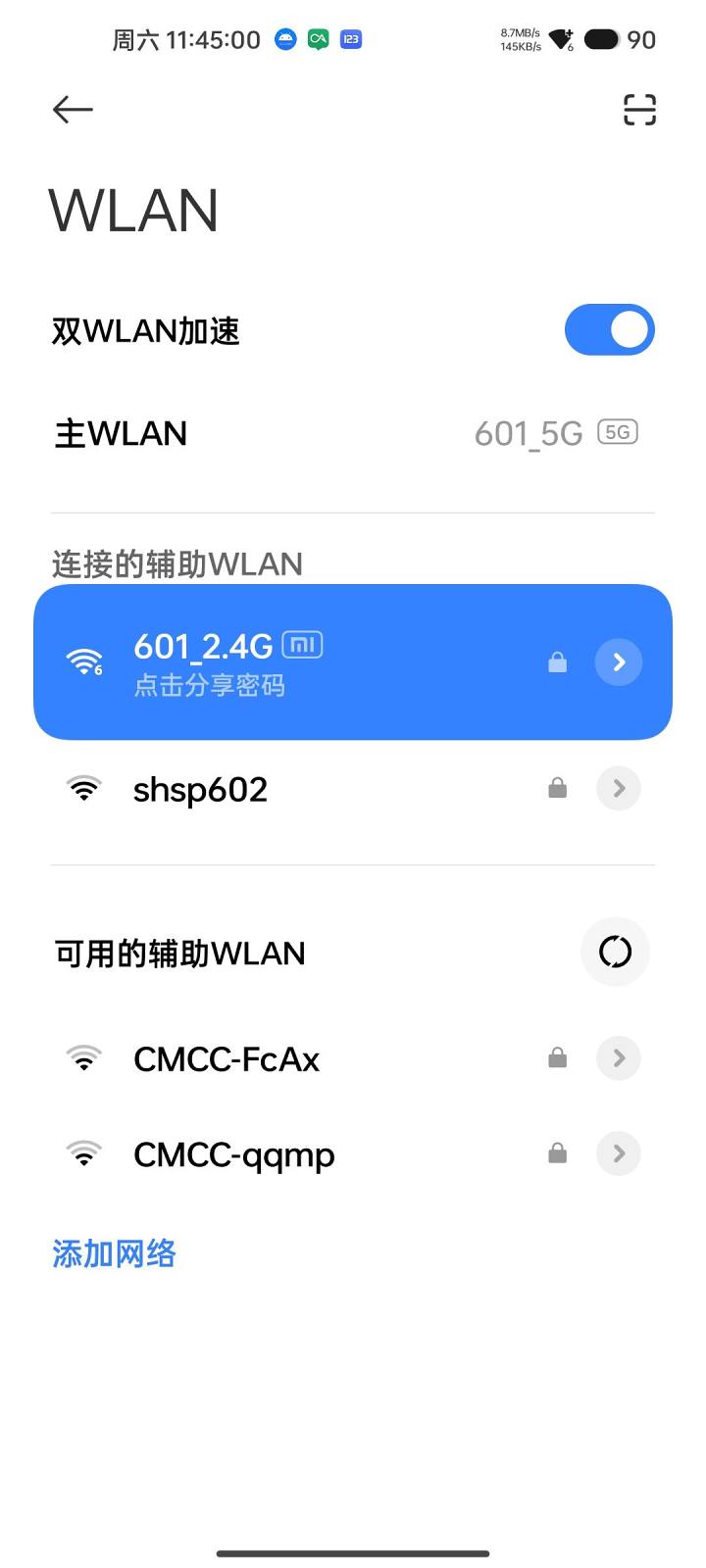Screen dimensions: 706x1568
Task: Open details arrow for shsp602
Action: 619,789
